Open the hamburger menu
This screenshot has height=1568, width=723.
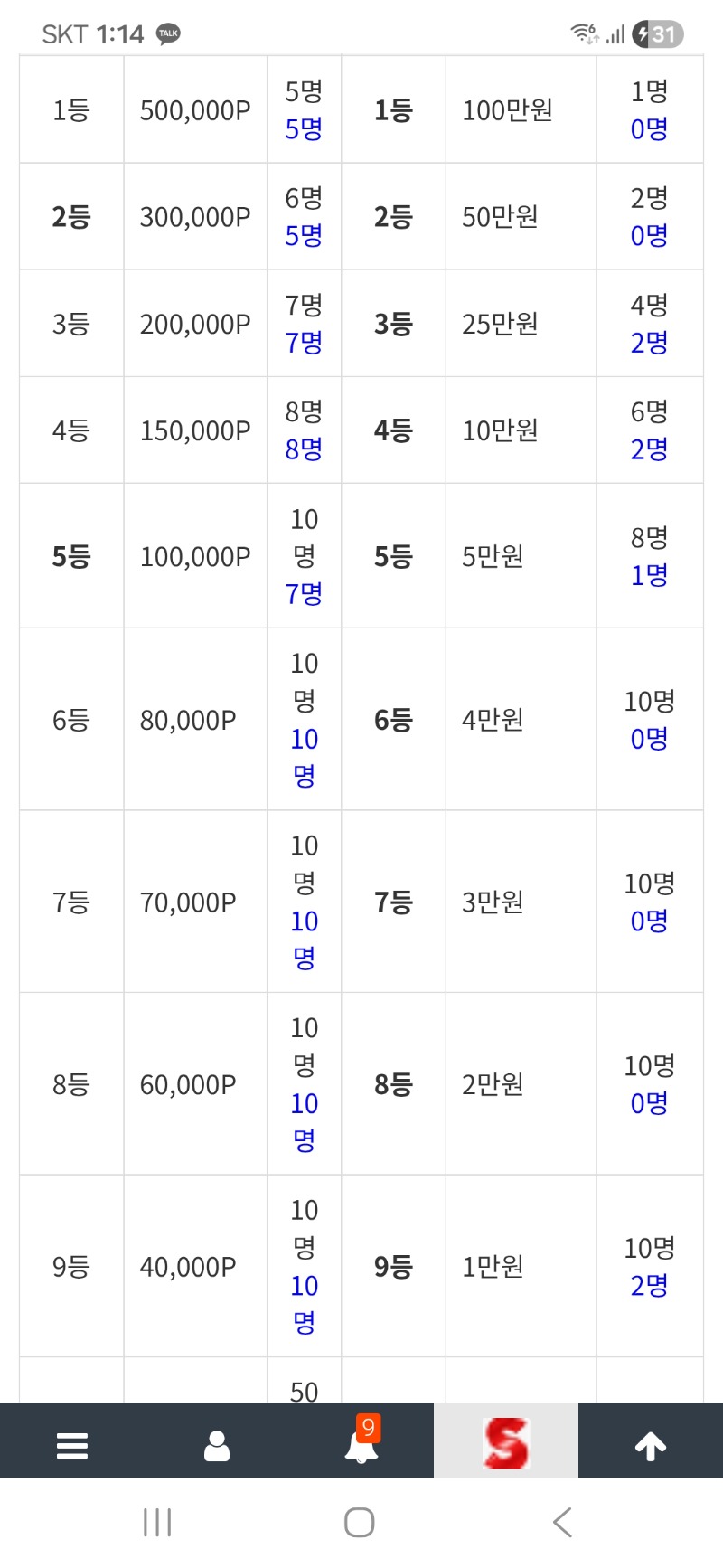72,1445
